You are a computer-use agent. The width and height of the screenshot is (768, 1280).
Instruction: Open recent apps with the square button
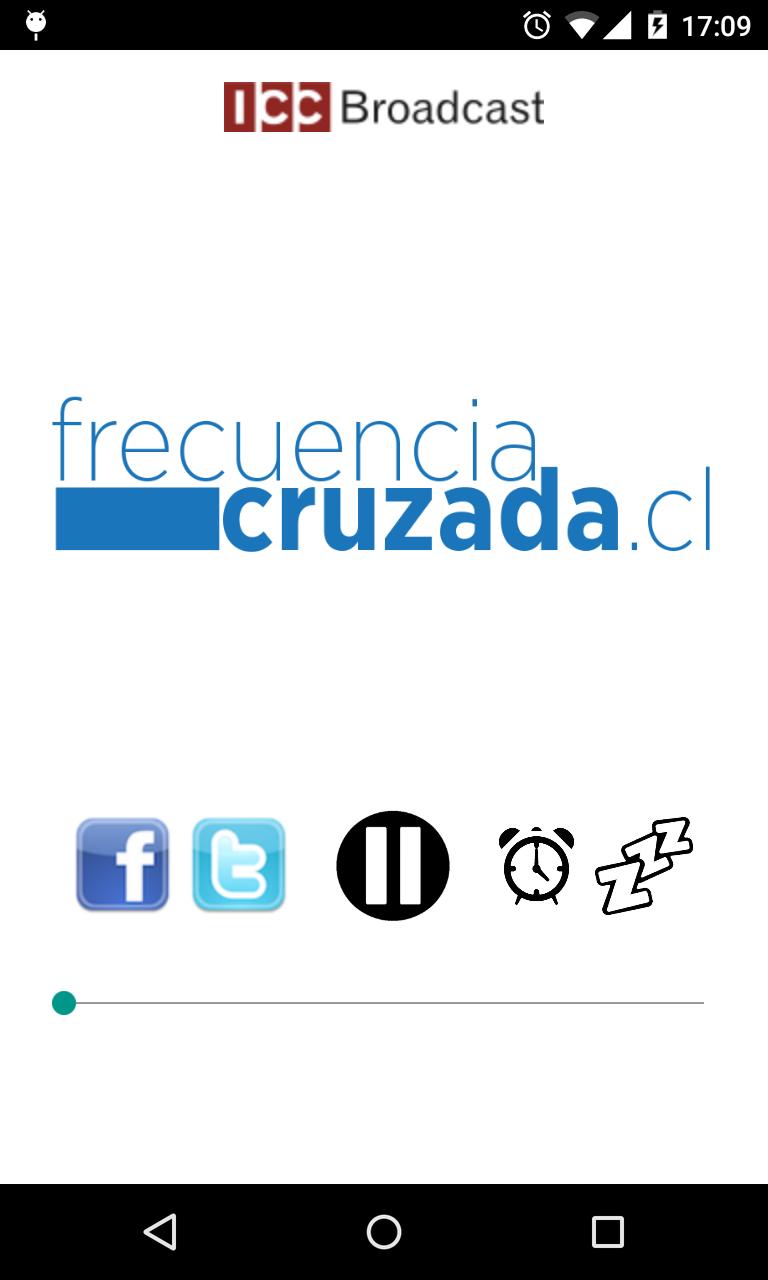(x=609, y=1232)
